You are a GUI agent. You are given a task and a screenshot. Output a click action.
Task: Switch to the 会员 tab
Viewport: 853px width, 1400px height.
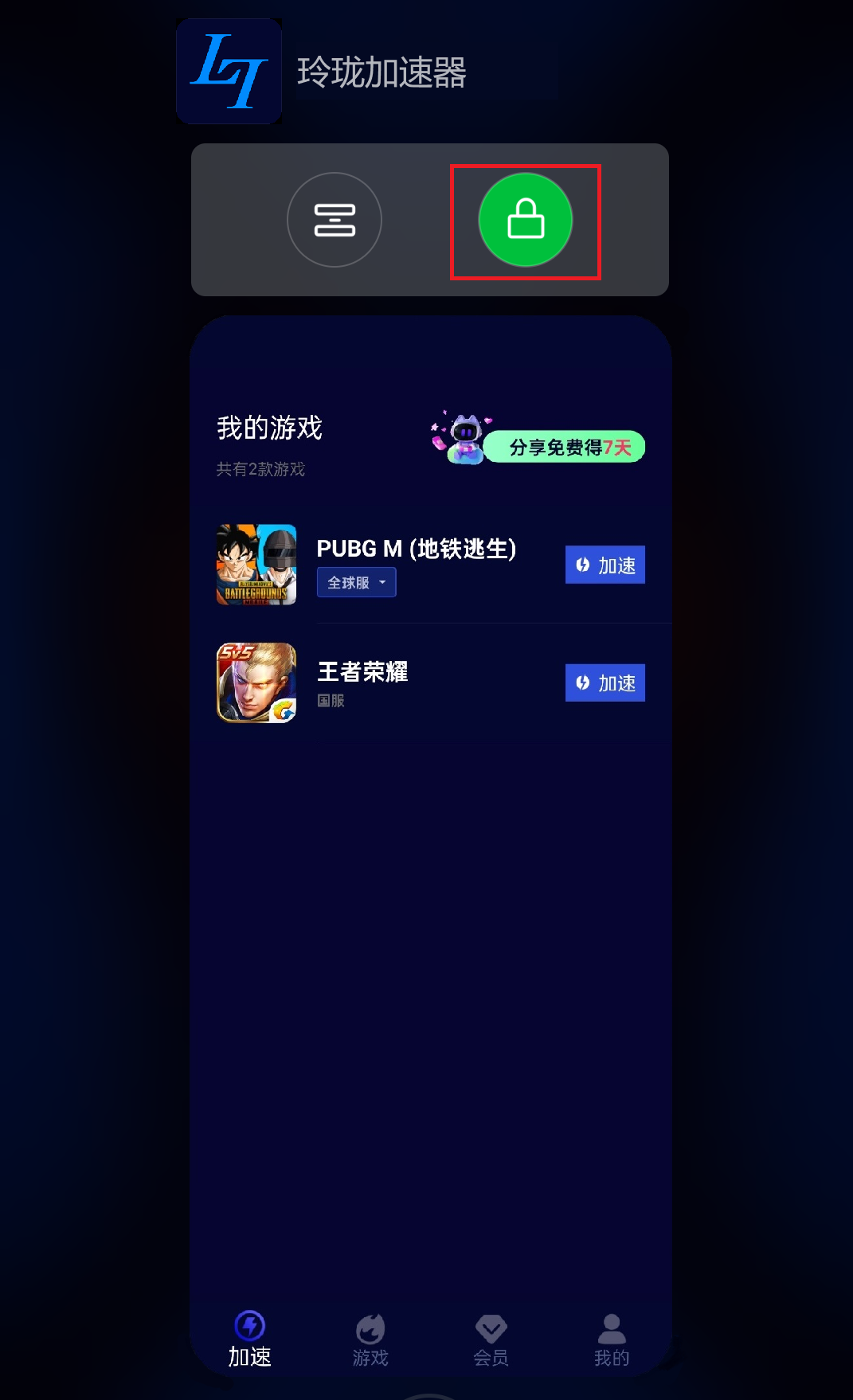491,1339
